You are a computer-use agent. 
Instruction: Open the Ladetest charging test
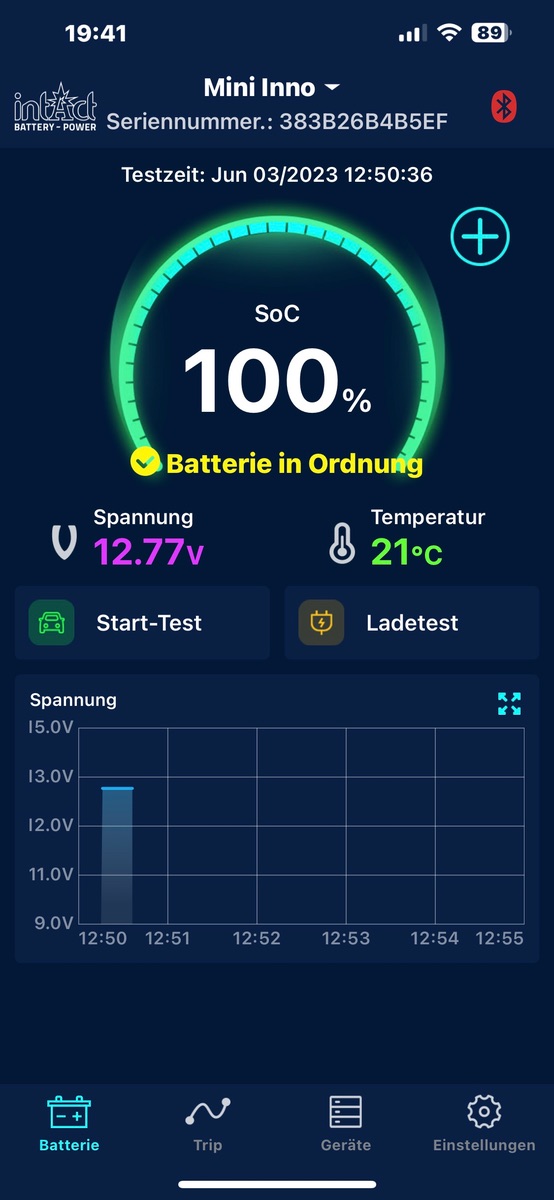(412, 623)
